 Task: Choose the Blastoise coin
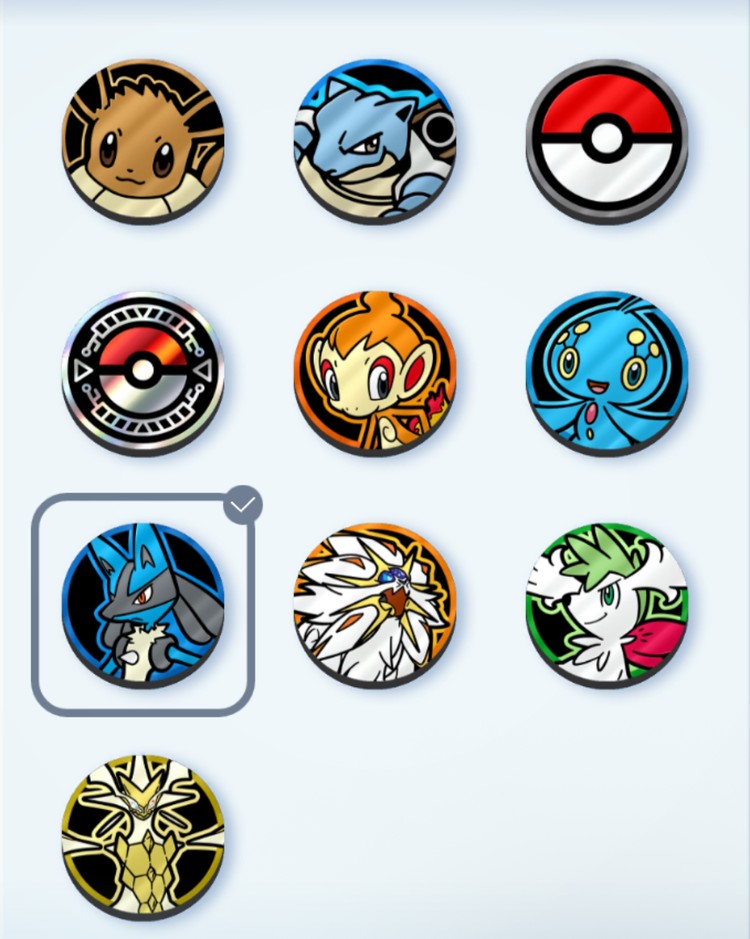pos(375,140)
